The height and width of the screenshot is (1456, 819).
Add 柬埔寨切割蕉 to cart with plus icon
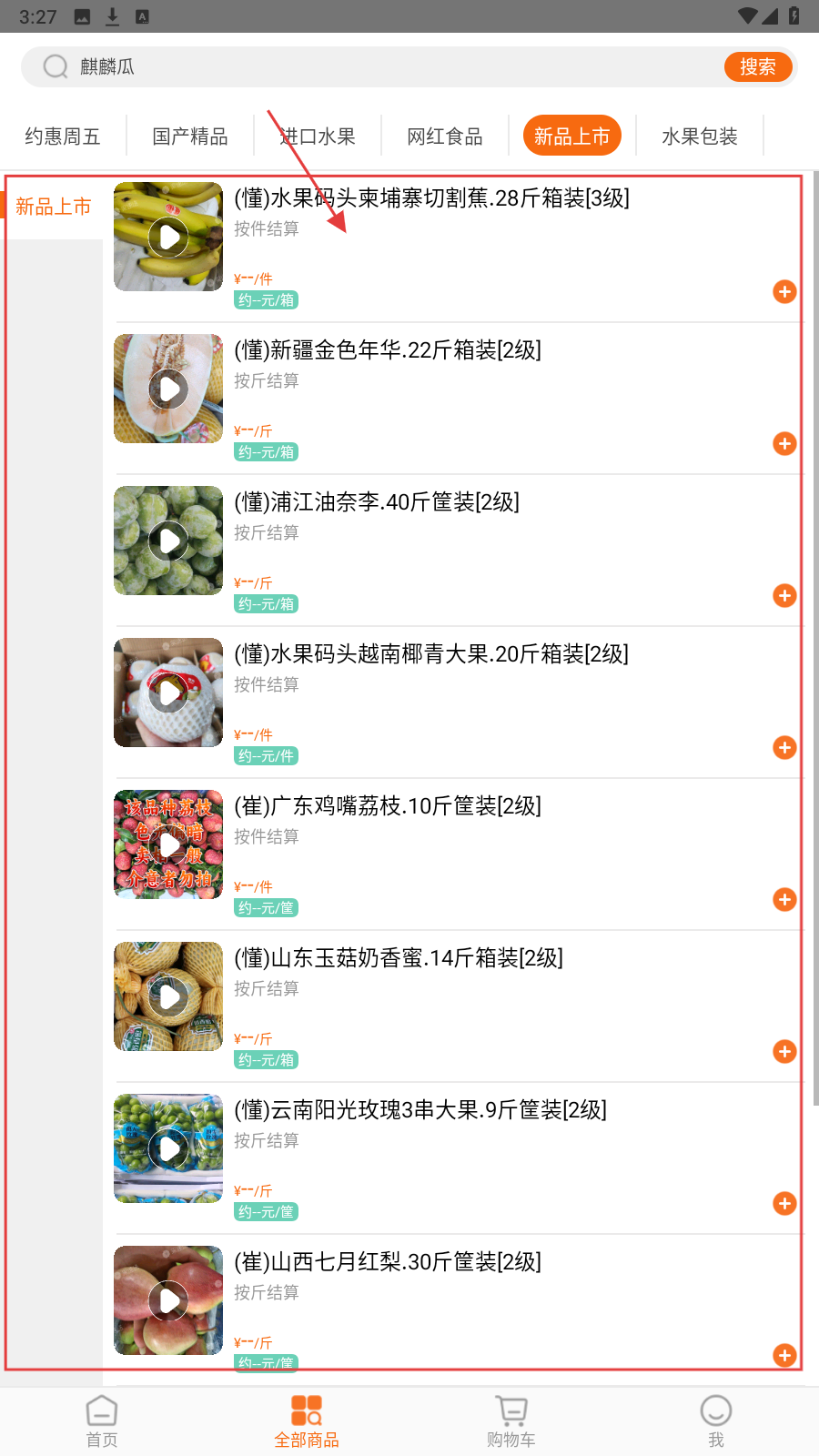(784, 291)
